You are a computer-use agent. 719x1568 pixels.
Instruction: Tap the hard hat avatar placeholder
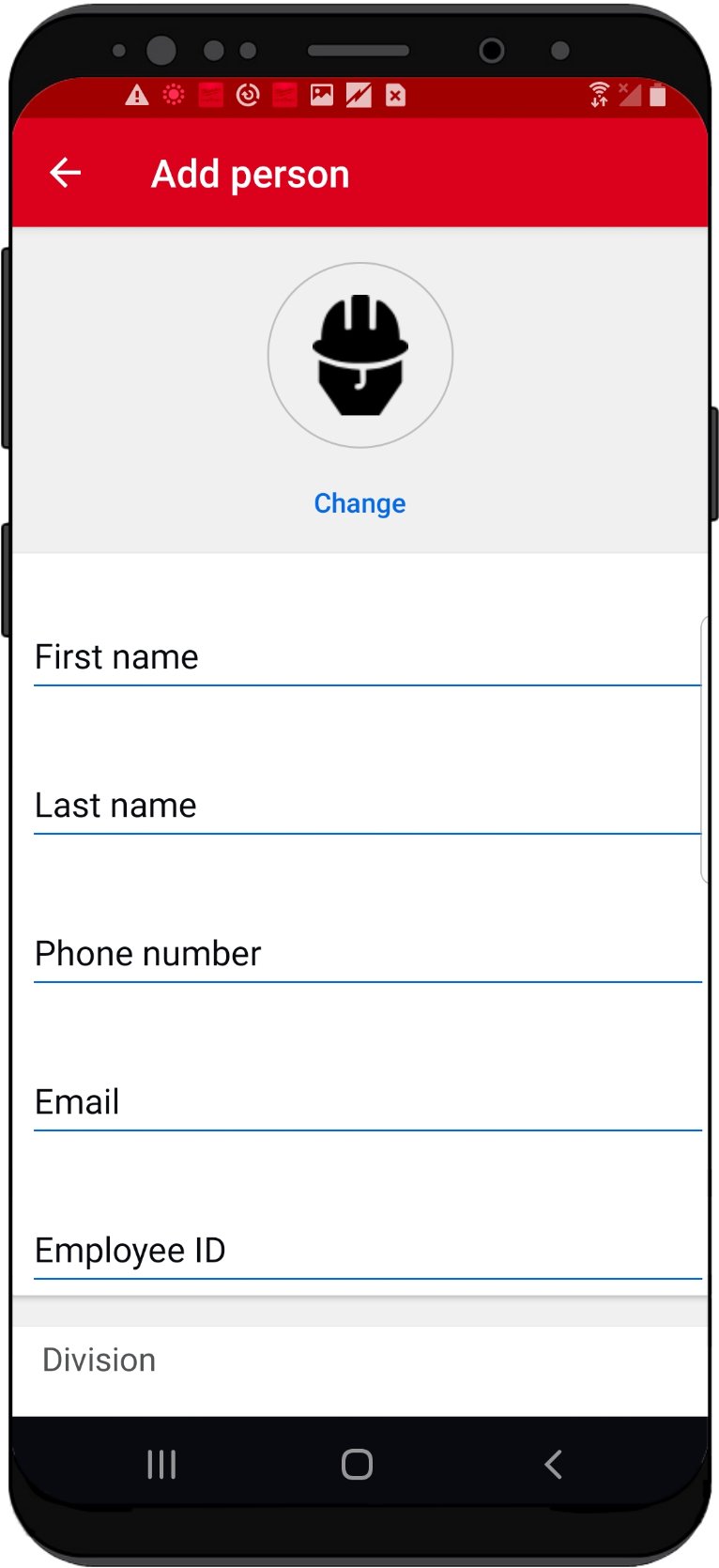[x=359, y=354]
